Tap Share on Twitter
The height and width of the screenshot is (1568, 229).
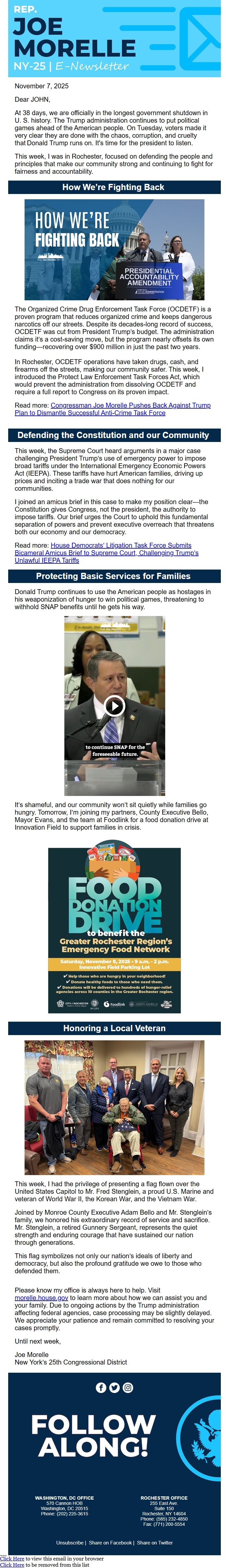point(155,1542)
